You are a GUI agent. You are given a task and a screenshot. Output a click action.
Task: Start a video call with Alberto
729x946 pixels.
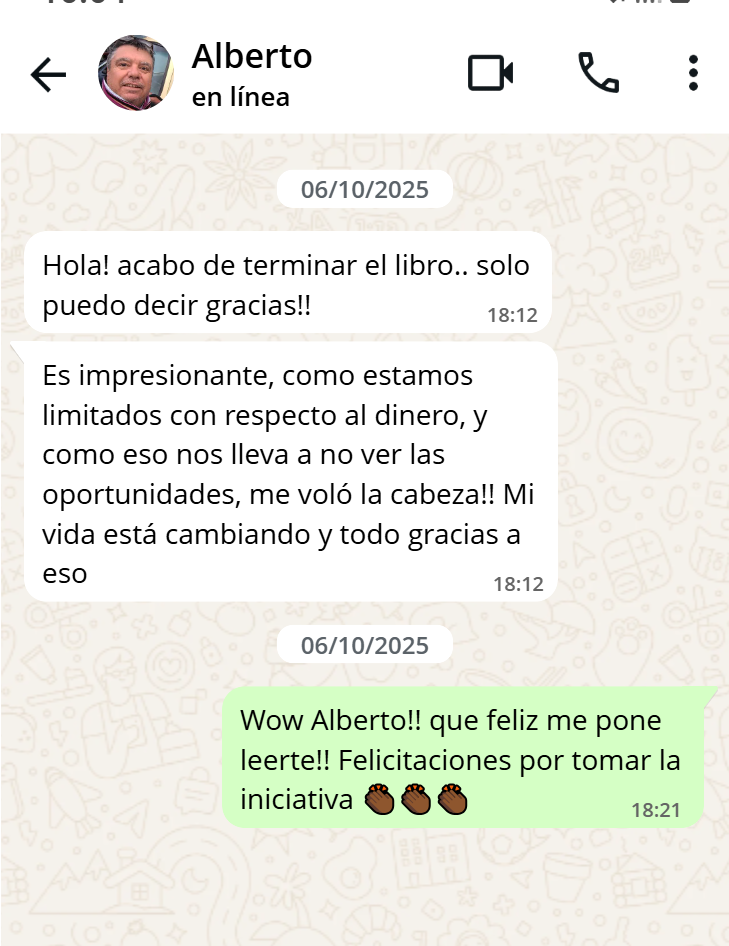[x=490, y=73]
